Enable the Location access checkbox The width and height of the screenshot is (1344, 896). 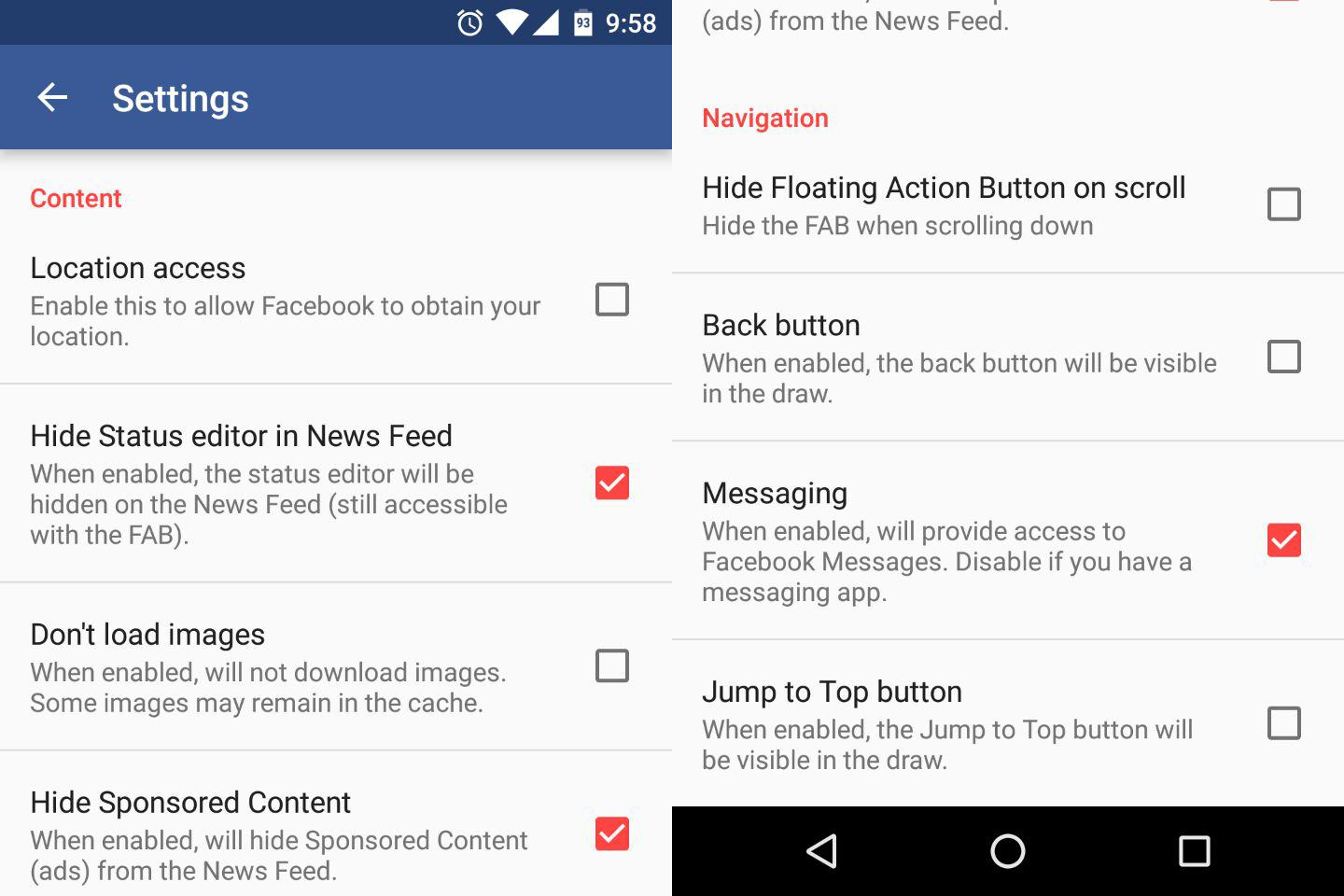pos(612,300)
